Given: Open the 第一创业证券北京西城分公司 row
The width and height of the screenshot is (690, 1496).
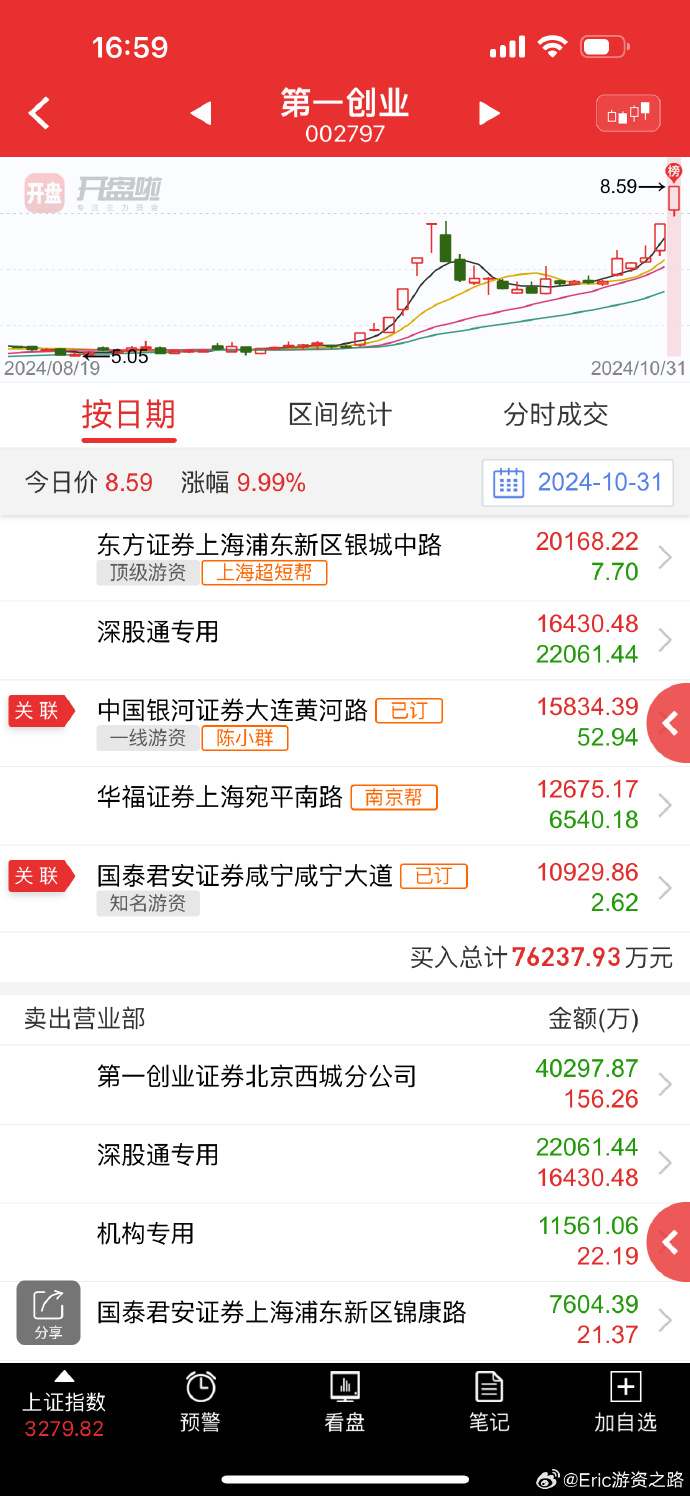Looking at the screenshot, I should (345, 1084).
